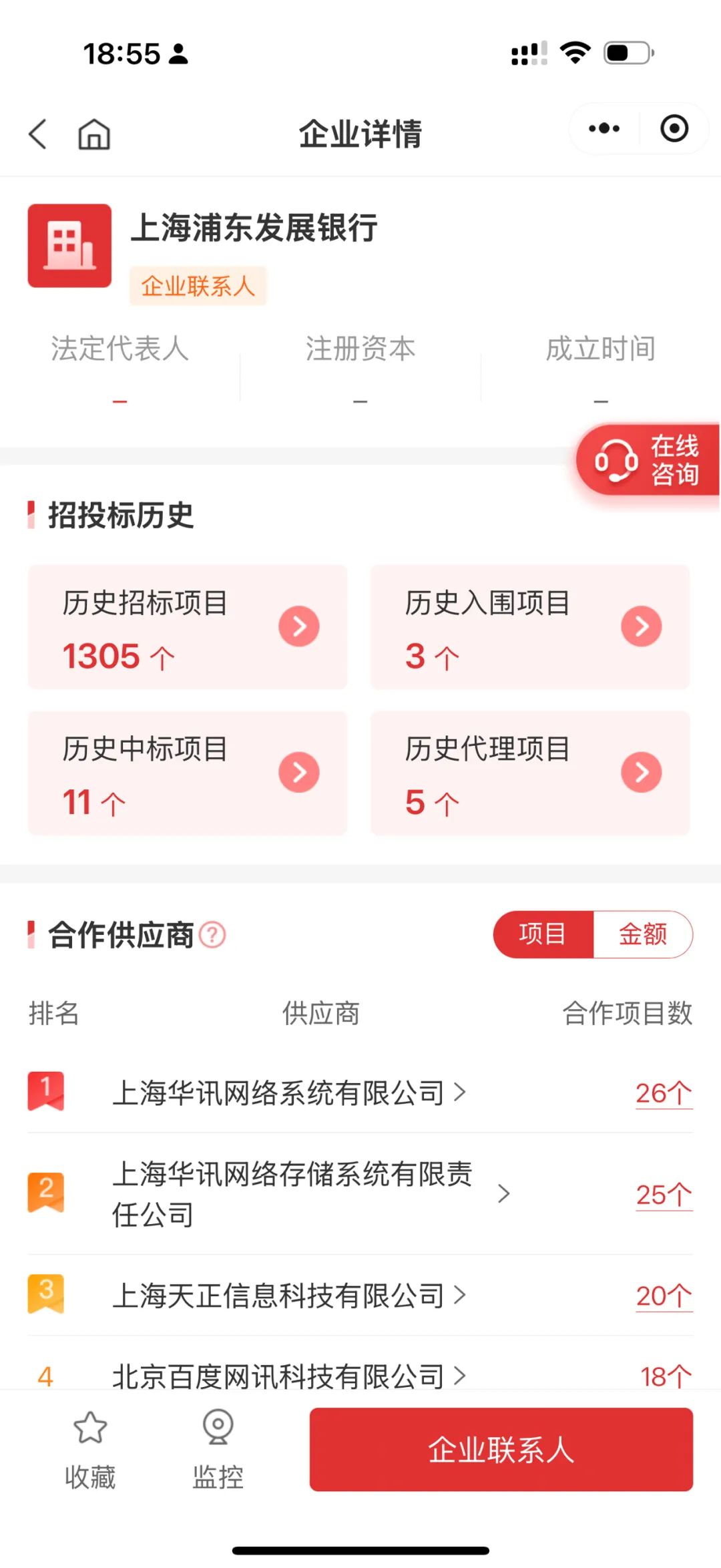Open the mini program three-dot menu
Screen dimensions: 721x1568
coord(604,128)
